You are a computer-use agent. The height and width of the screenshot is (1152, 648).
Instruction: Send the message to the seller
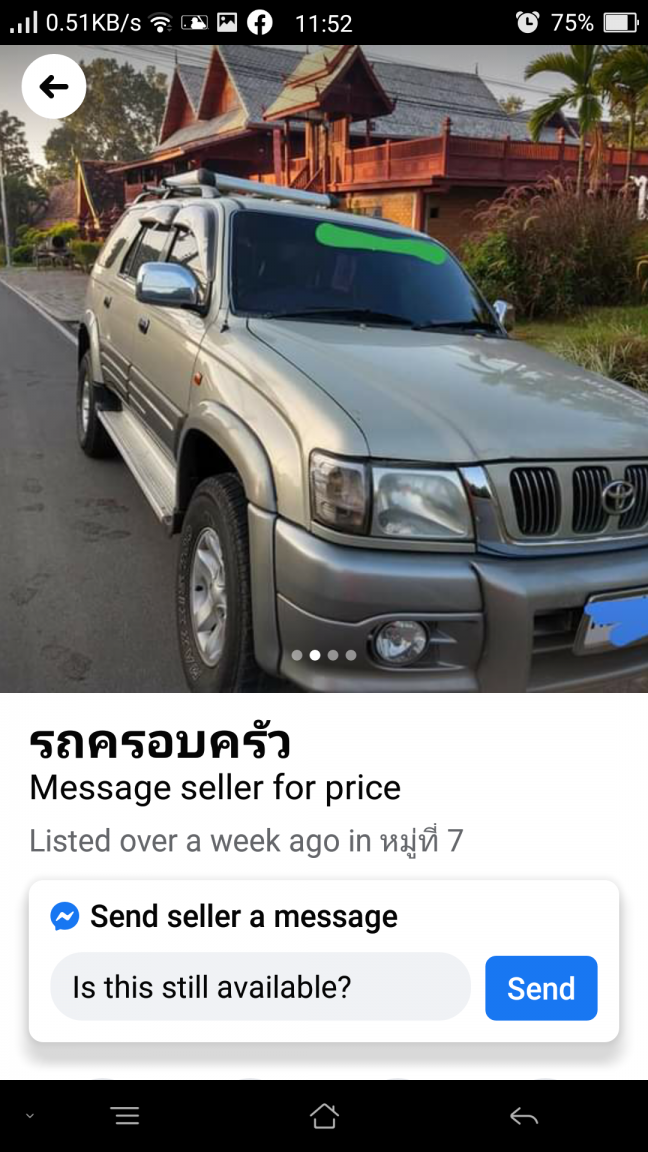click(541, 988)
